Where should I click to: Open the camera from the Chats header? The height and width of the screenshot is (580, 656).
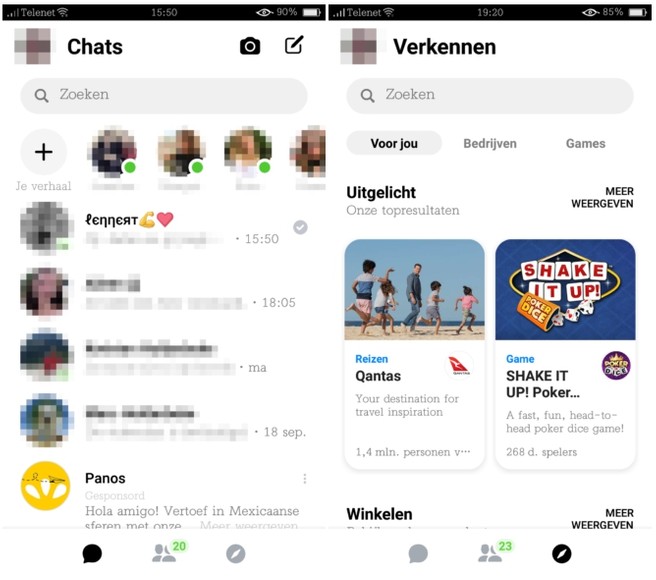[x=250, y=46]
